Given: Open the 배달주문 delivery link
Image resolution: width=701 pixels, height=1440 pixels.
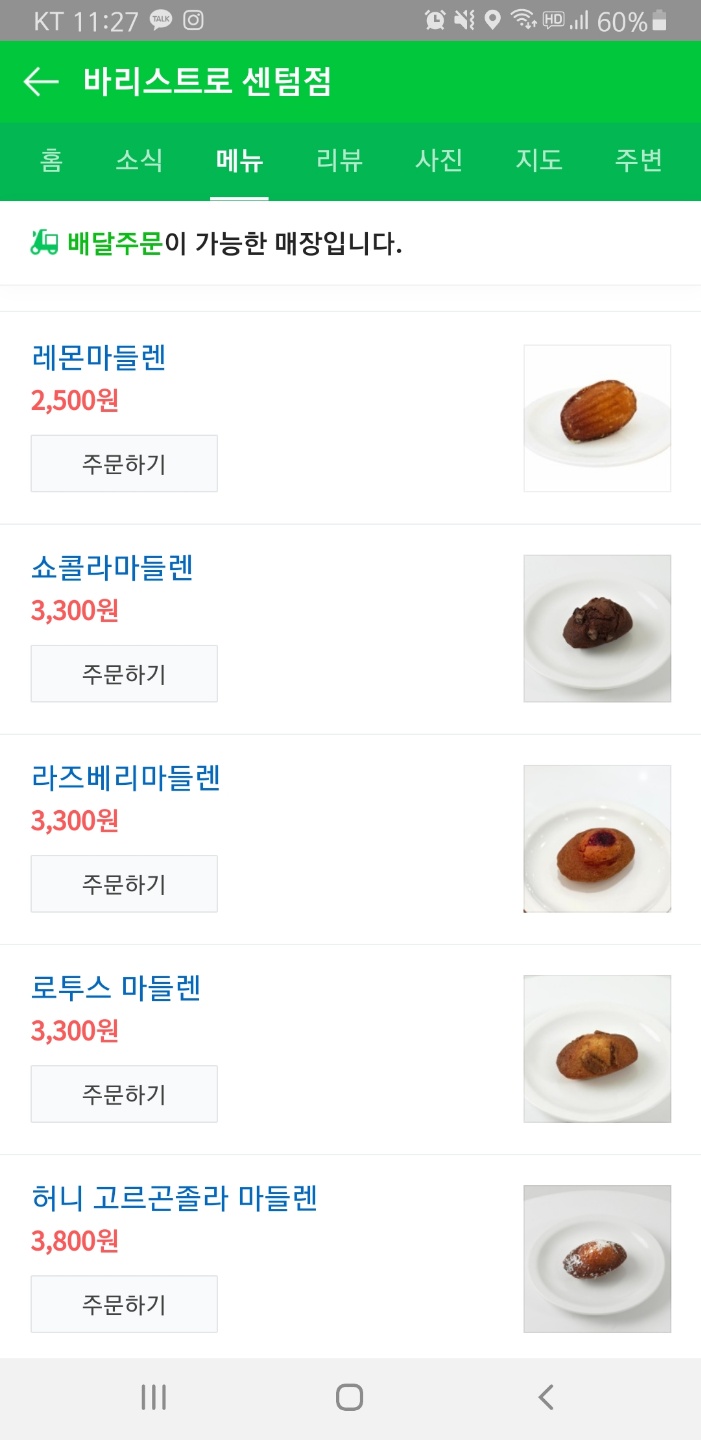Looking at the screenshot, I should [x=114, y=243].
